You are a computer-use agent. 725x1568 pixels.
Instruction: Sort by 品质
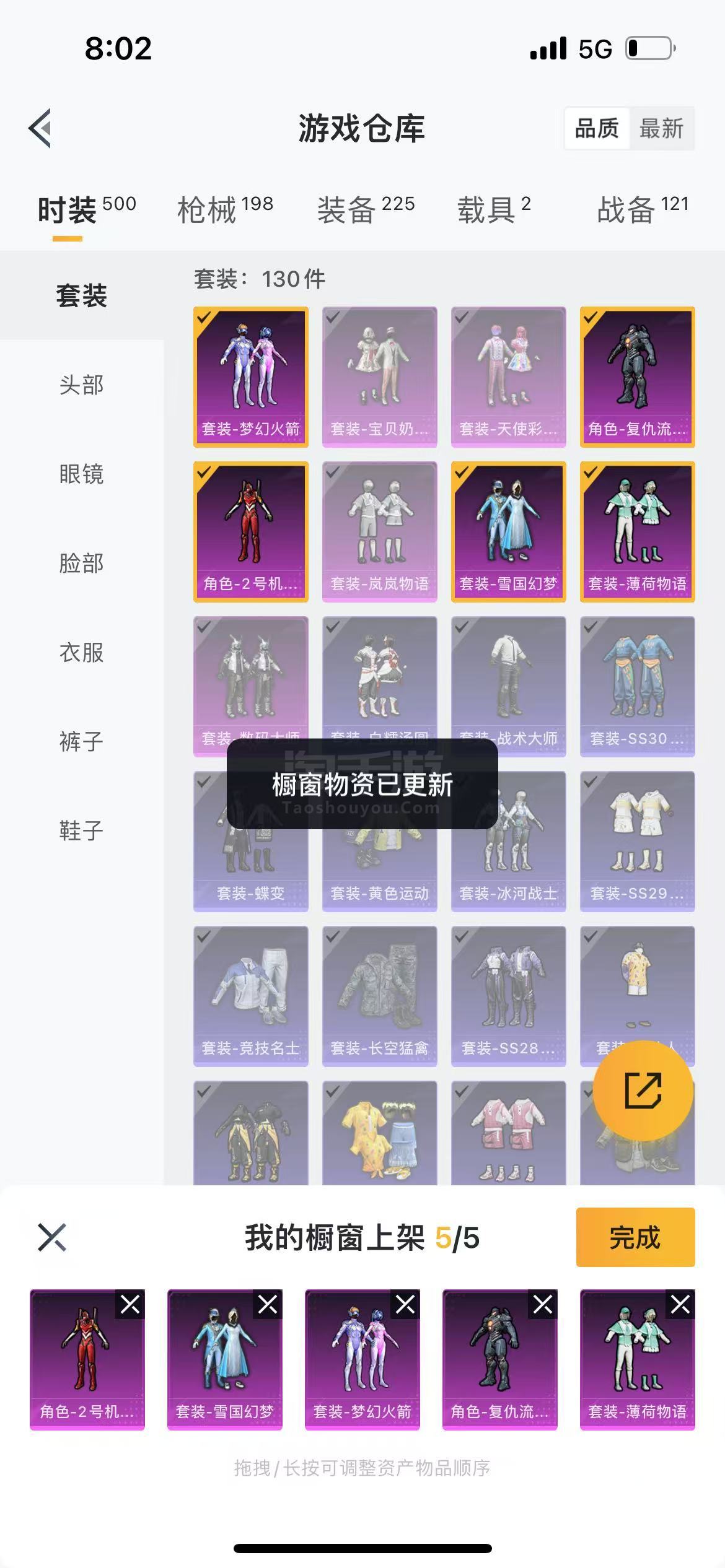(x=597, y=129)
